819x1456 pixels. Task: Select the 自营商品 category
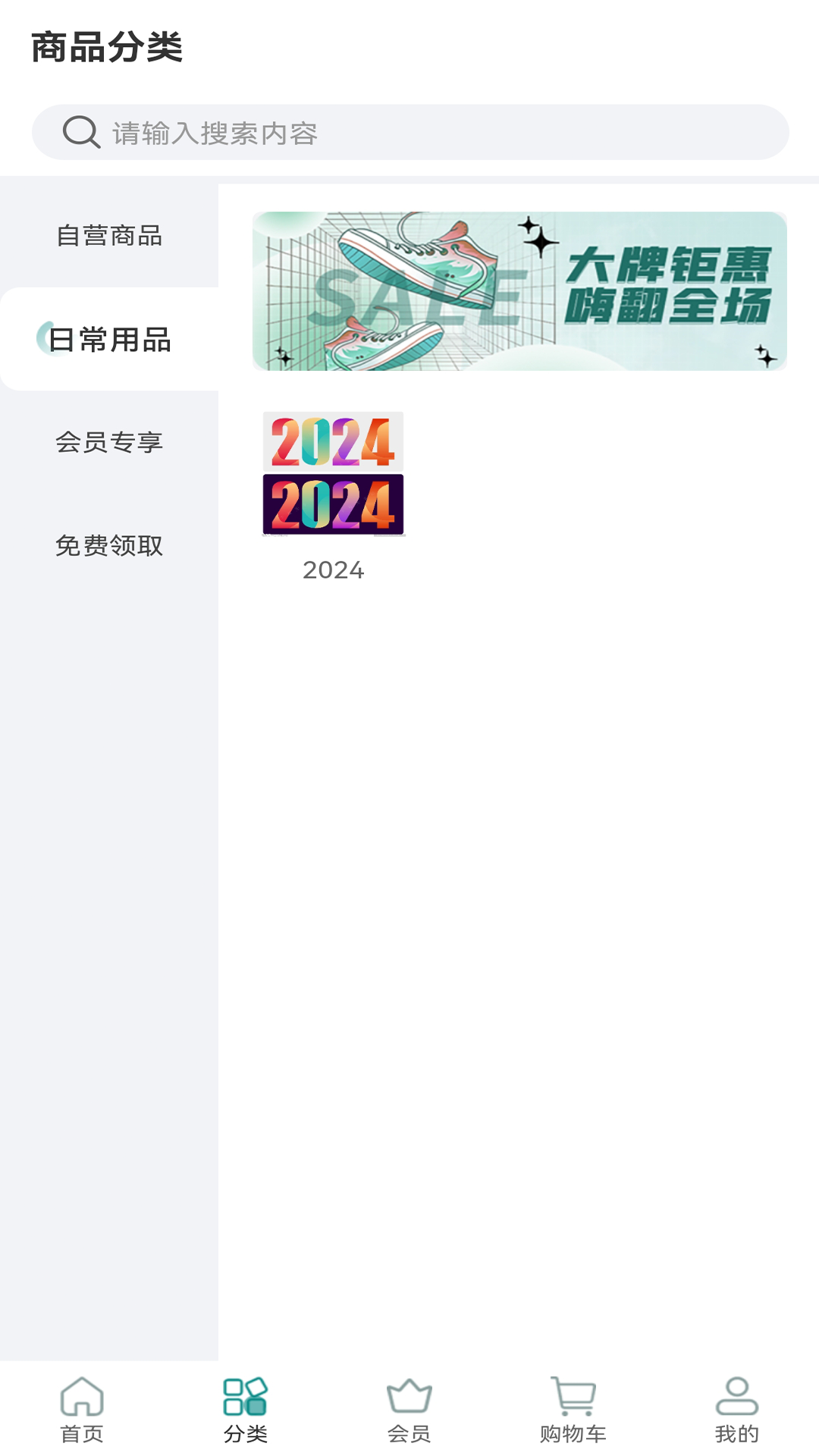pos(111,236)
